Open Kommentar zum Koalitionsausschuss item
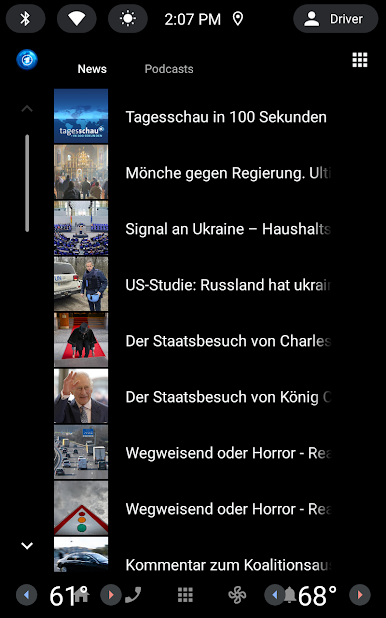Image resolution: width=386 pixels, height=618 pixels. 192,555
